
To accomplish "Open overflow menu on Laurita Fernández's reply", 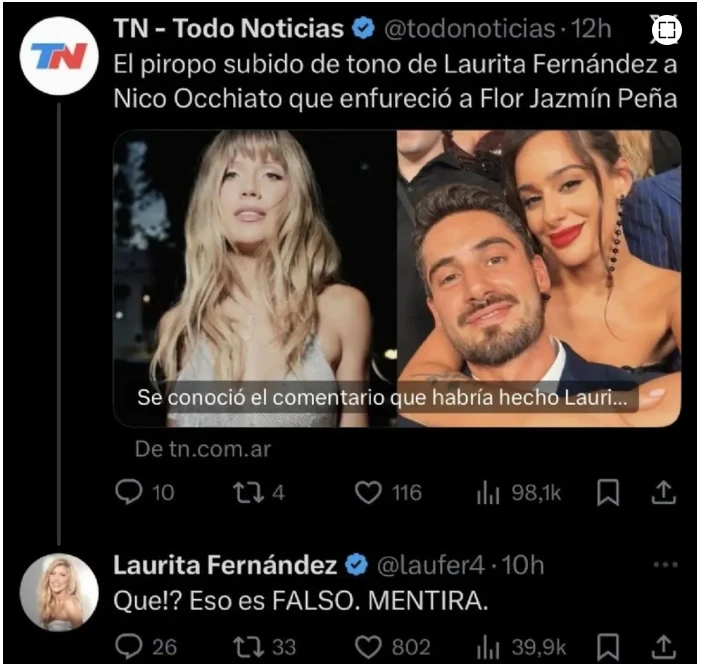I will [x=665, y=565].
